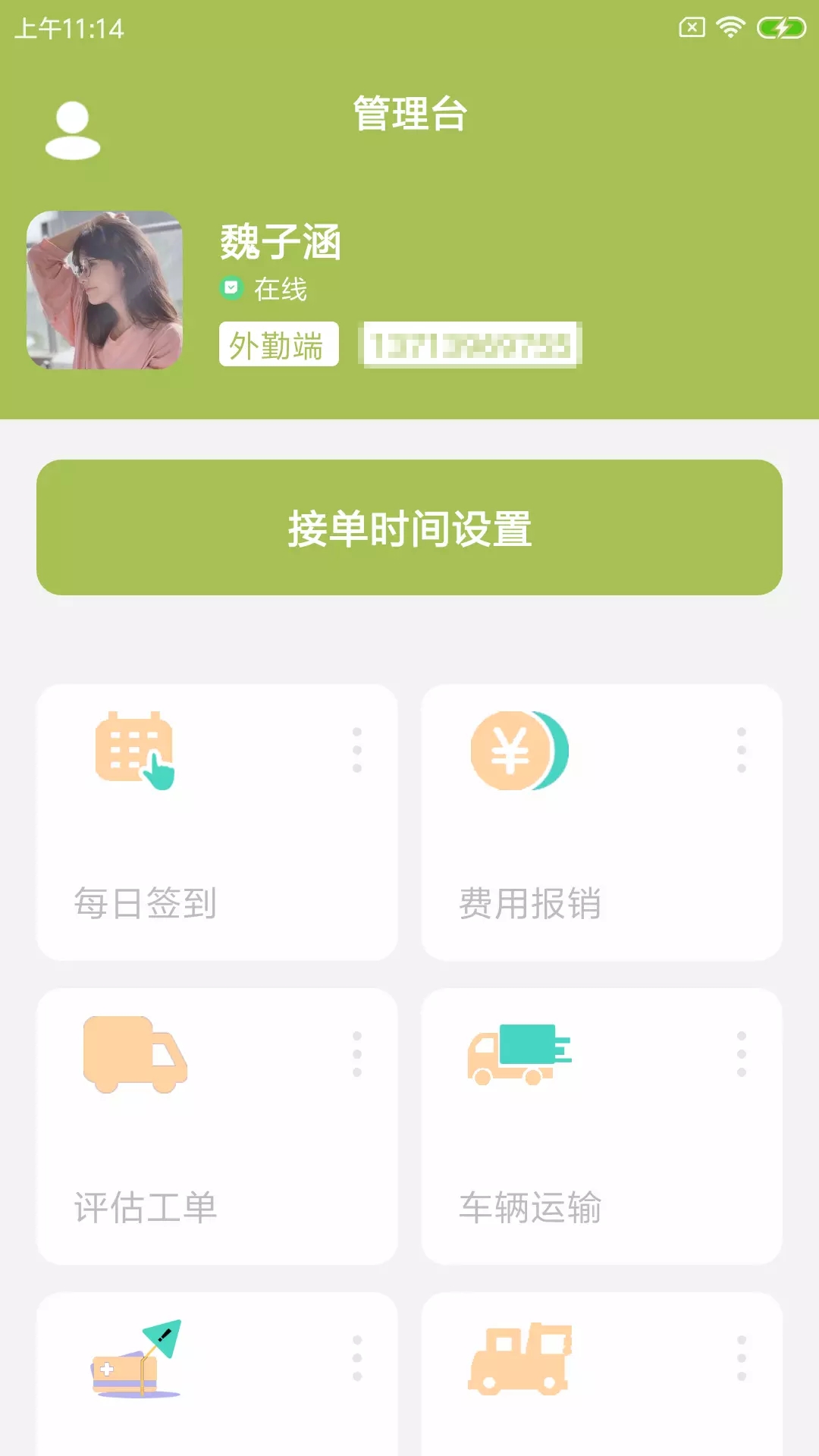The height and width of the screenshot is (1456, 819).
Task: Tap the green checkmark status icon beside 在线
Action: [x=230, y=289]
